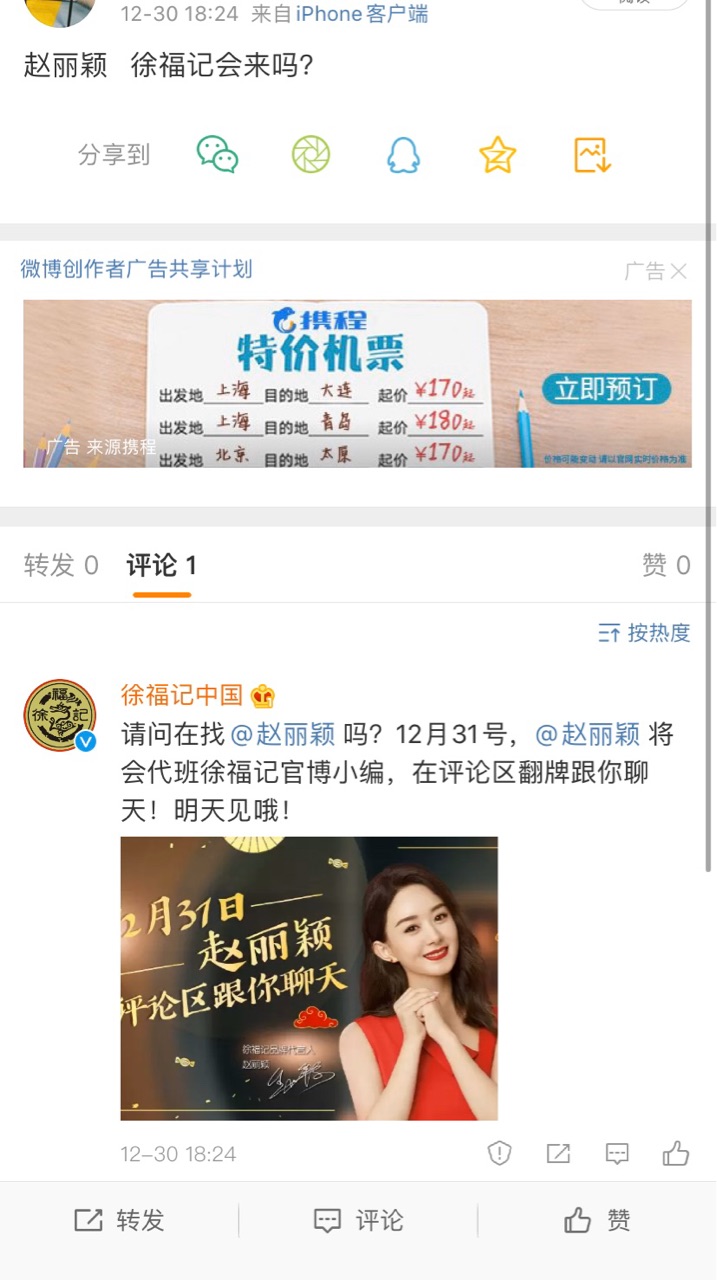
Task: Like 徐福记中国's comment
Action: point(676,1153)
